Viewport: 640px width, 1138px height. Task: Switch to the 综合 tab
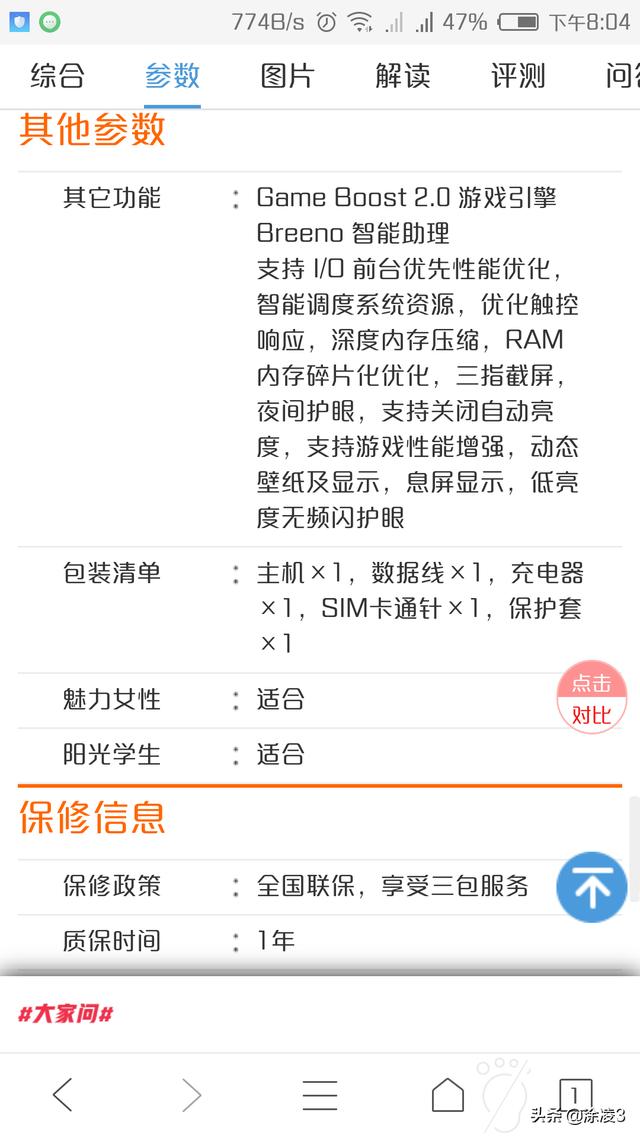pyautogui.click(x=57, y=76)
